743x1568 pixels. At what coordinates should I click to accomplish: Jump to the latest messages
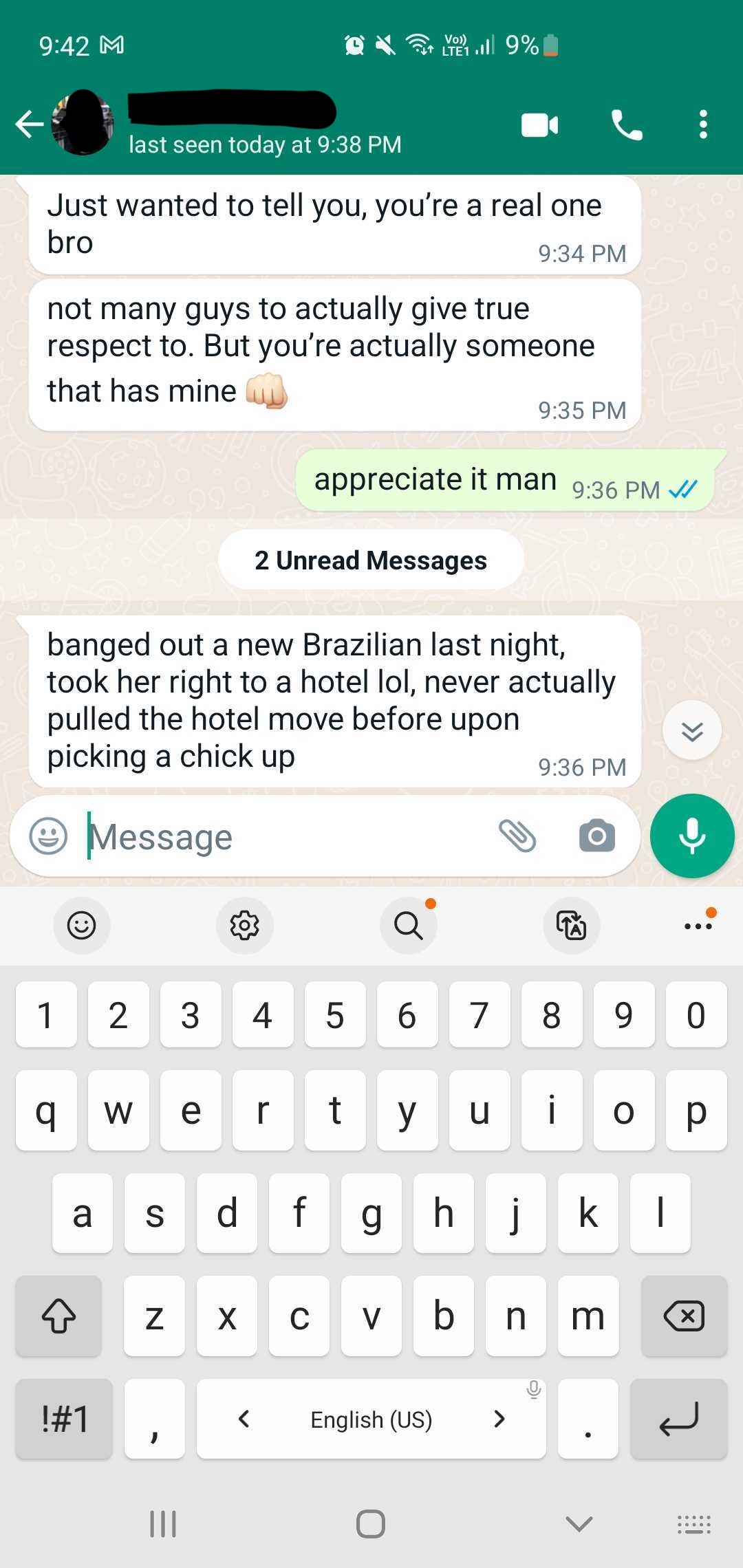691,730
